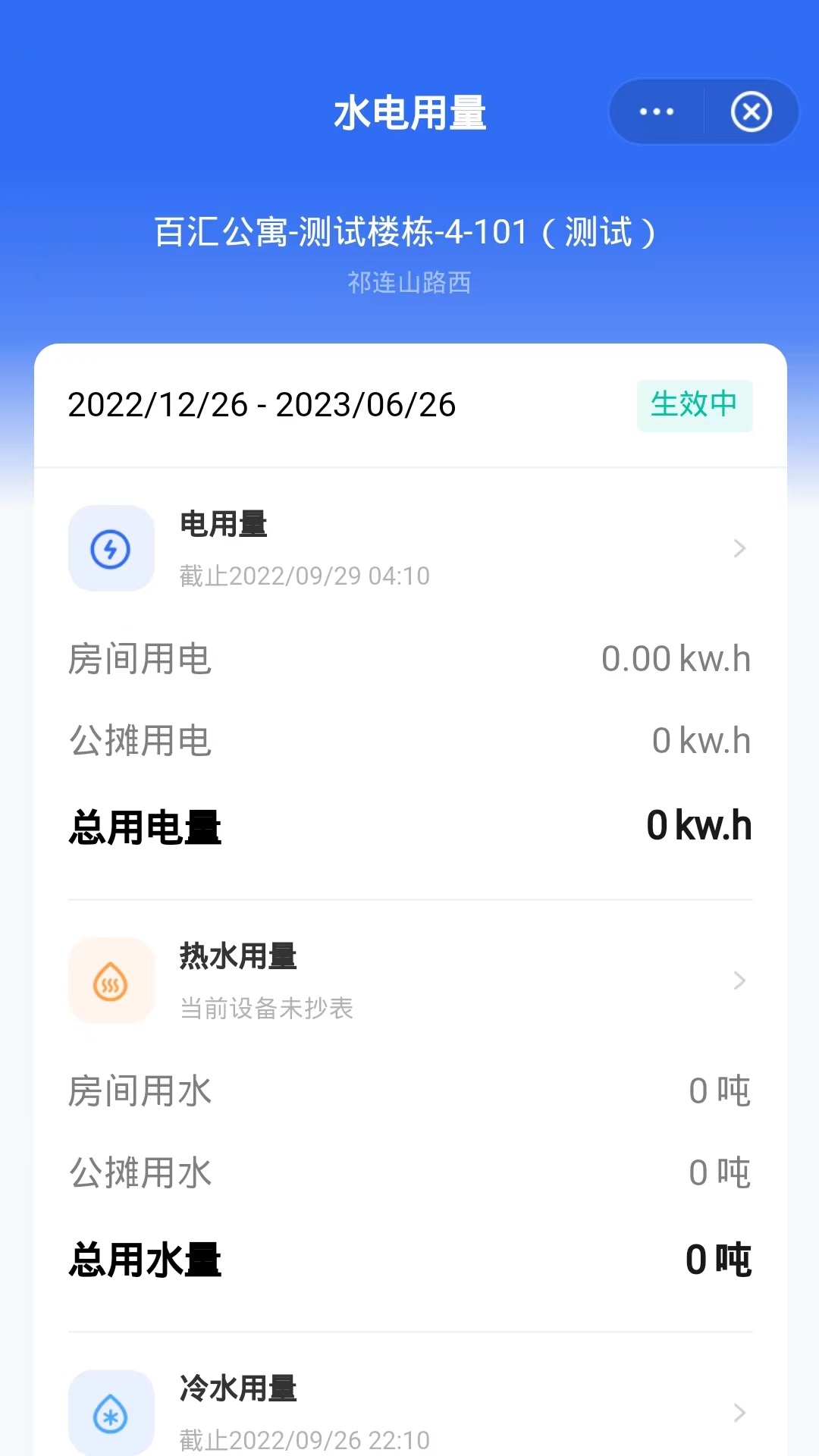The image size is (819, 1456).
Task: Click the orange droplet heating icon
Action: point(111,981)
